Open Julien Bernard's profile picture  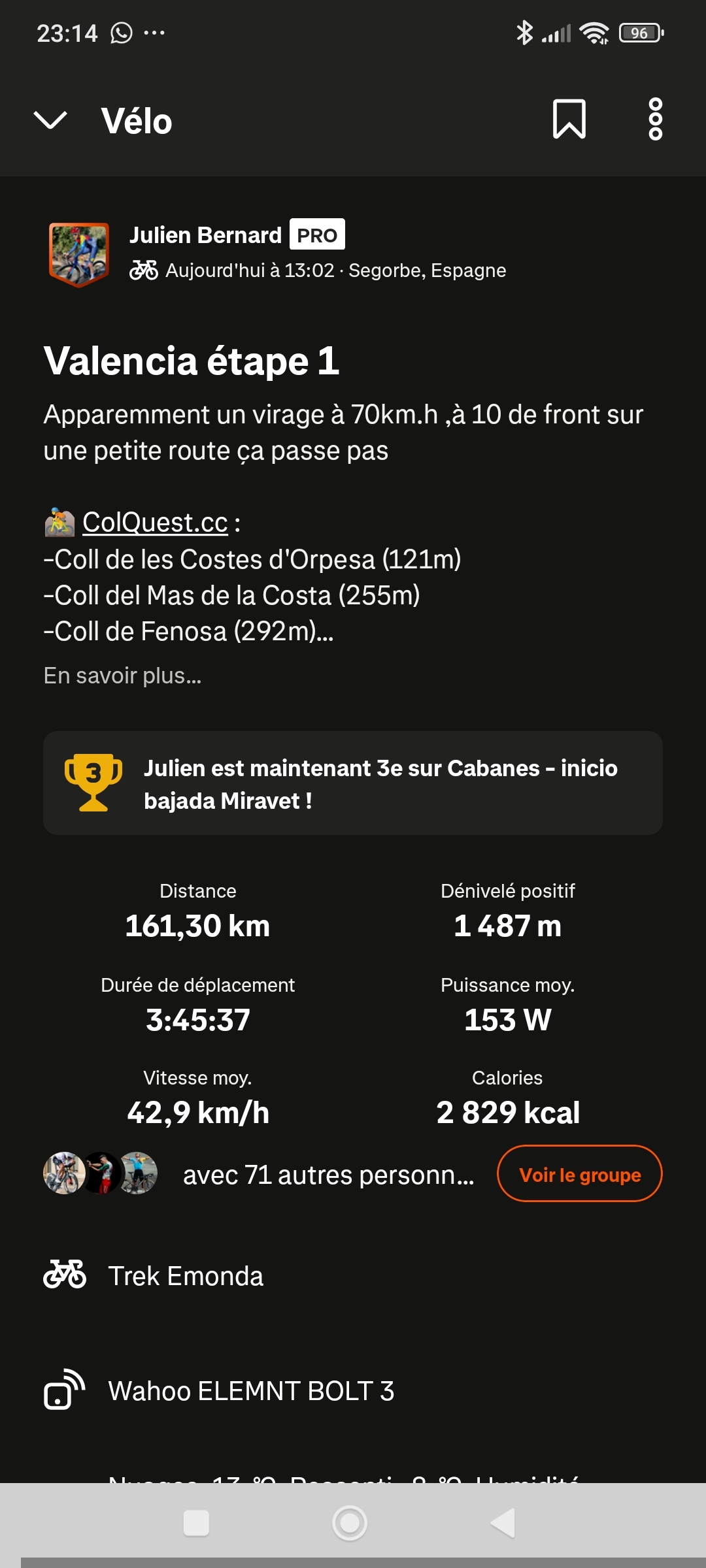tap(78, 254)
